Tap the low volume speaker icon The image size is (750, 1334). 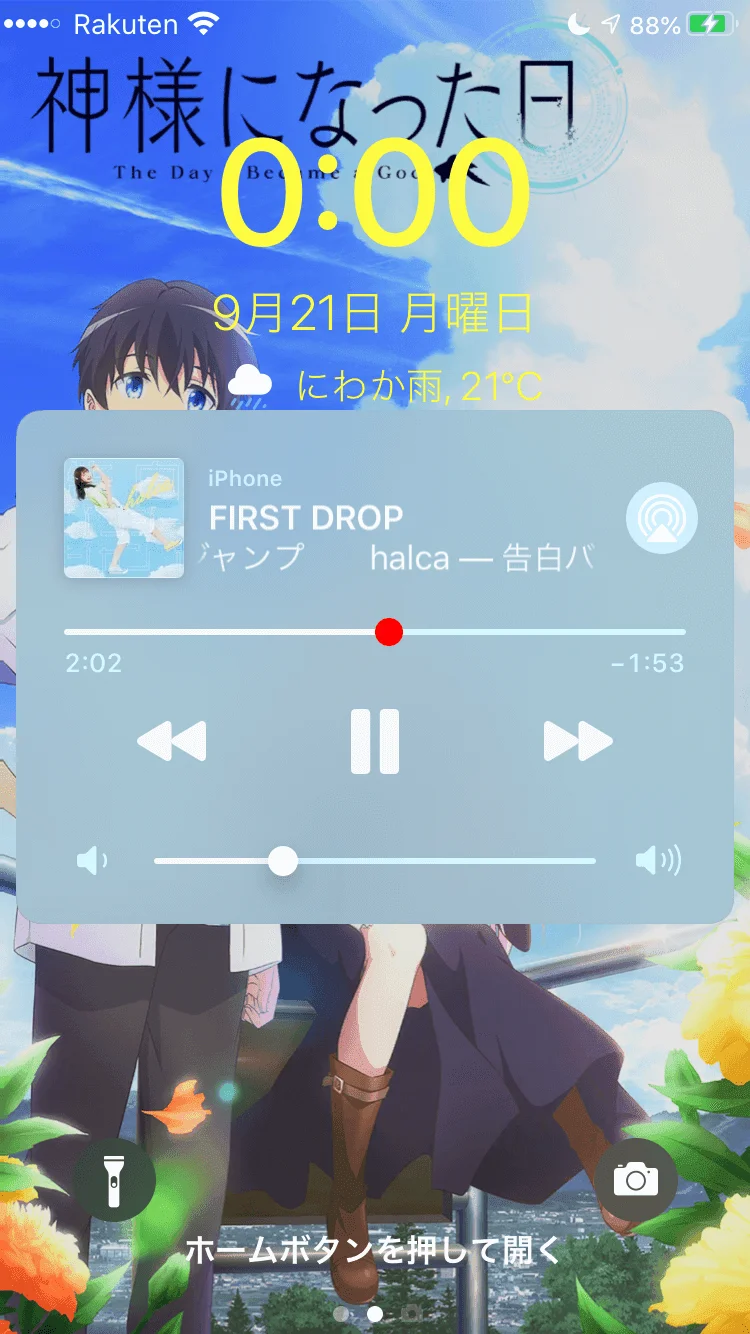point(92,860)
